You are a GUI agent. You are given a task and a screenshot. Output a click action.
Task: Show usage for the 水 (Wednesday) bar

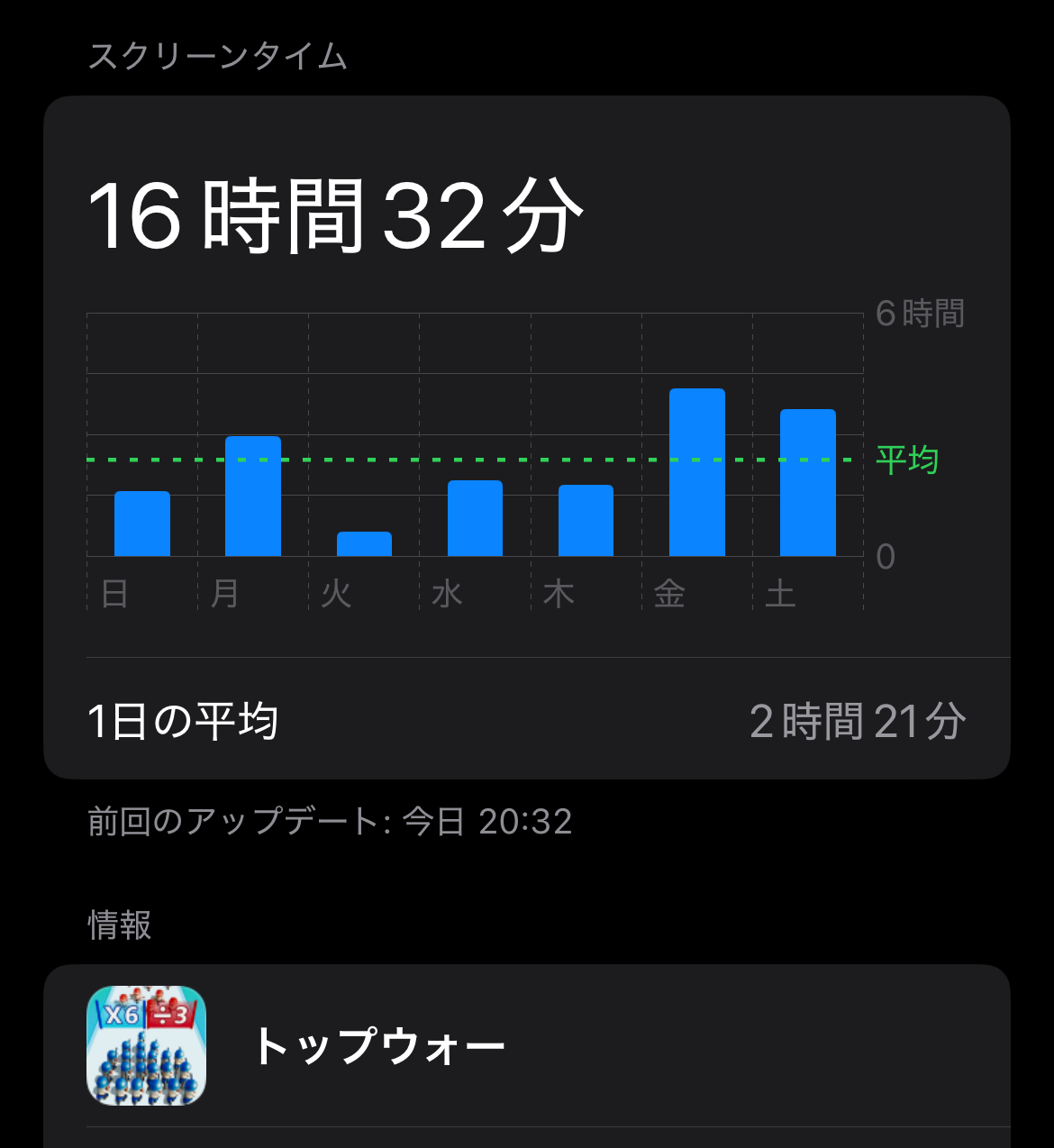[x=475, y=518]
